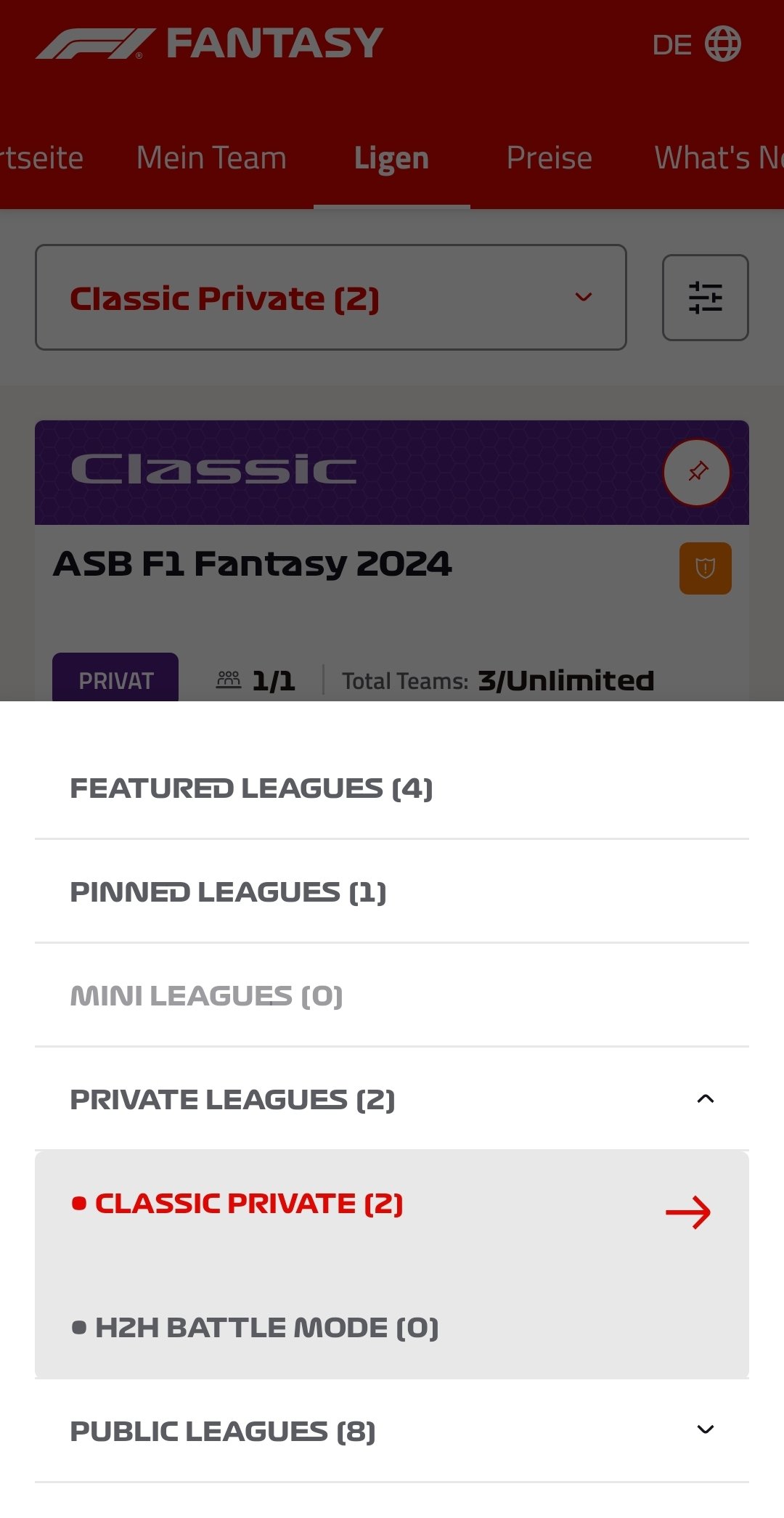Select Pinned Leagues (1)
Image resolution: width=784 pixels, height=1518 pixels.
tap(228, 892)
